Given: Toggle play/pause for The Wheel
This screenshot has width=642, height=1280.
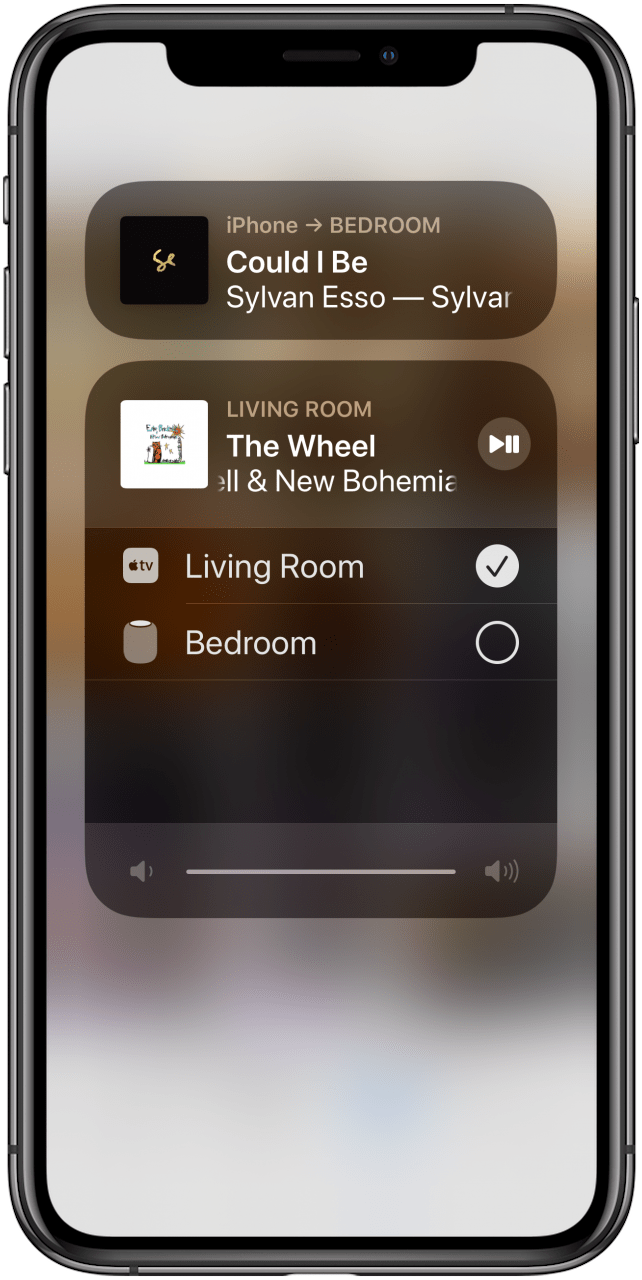Looking at the screenshot, I should pyautogui.click(x=503, y=445).
